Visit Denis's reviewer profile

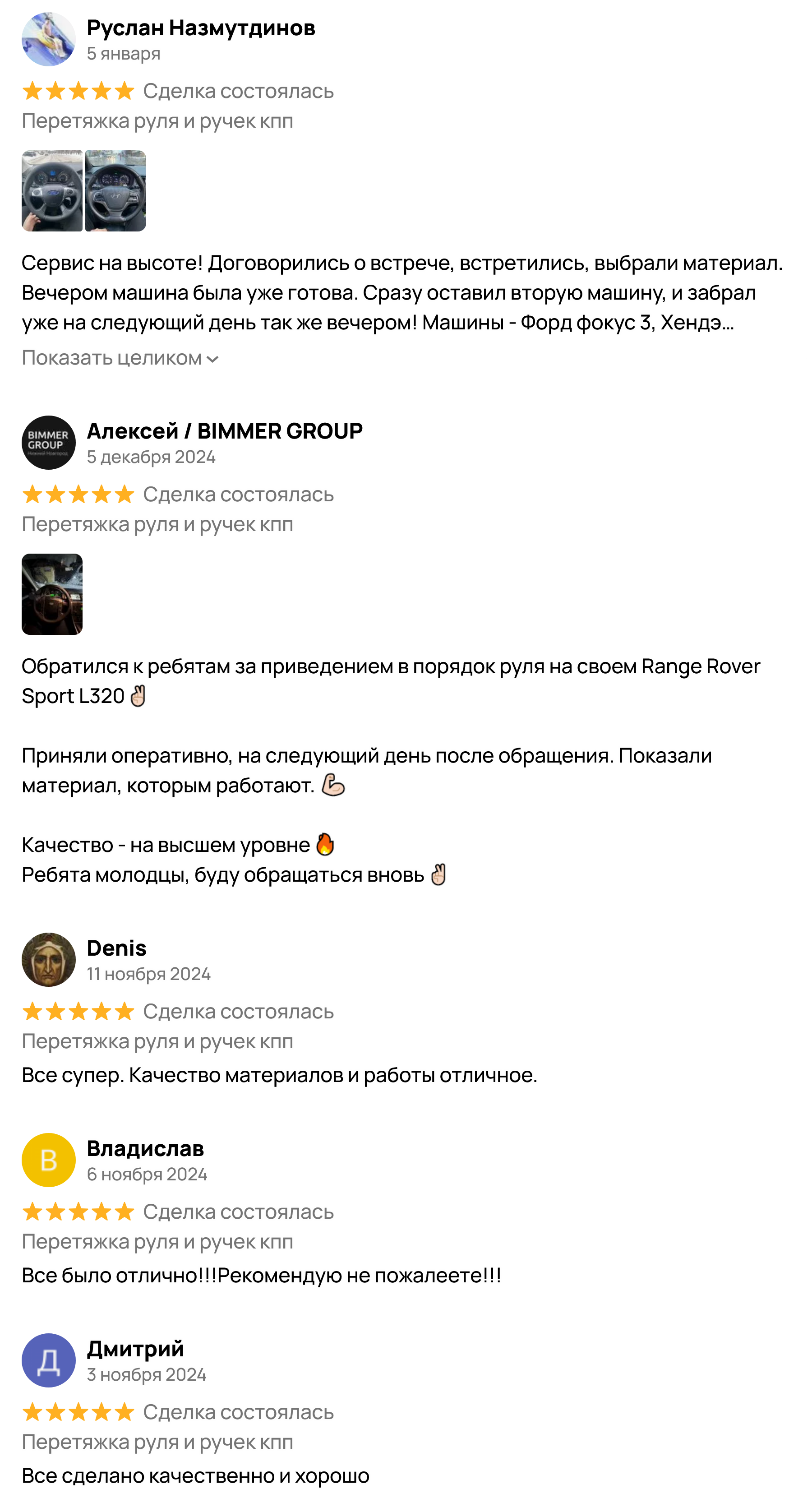coord(116,948)
